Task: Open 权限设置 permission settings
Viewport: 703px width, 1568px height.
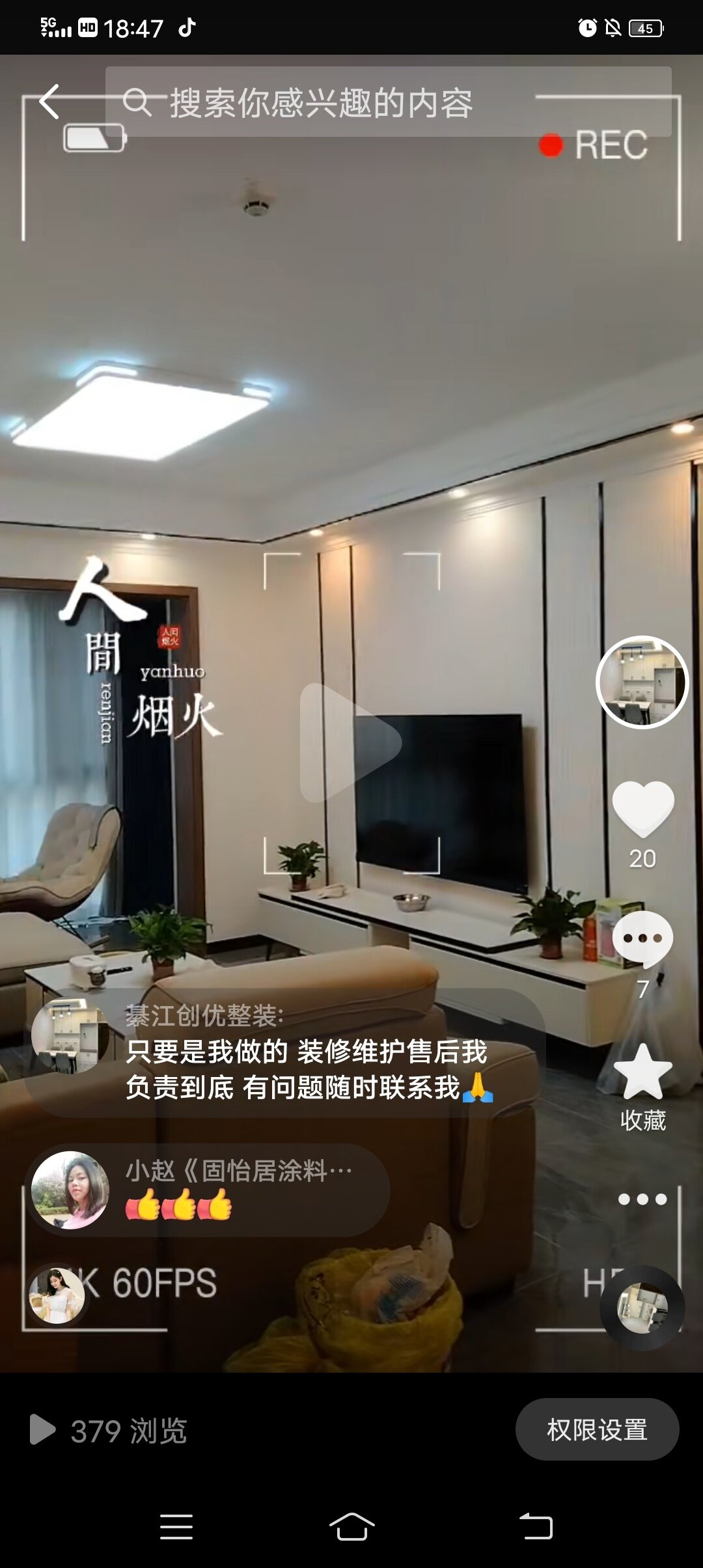Action: (x=597, y=1429)
